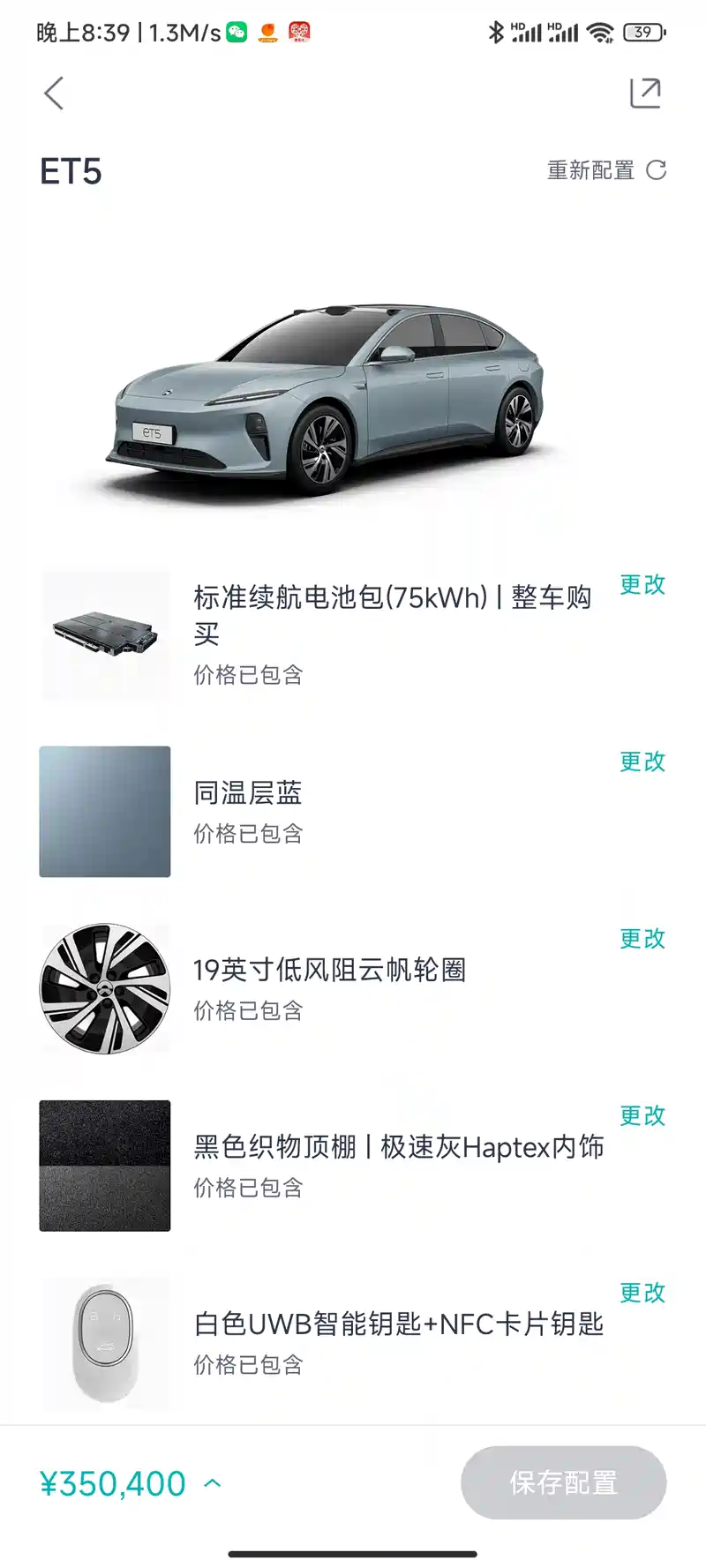Share the ET5 configuration
The width and height of the screenshot is (706, 1568).
tap(645, 93)
